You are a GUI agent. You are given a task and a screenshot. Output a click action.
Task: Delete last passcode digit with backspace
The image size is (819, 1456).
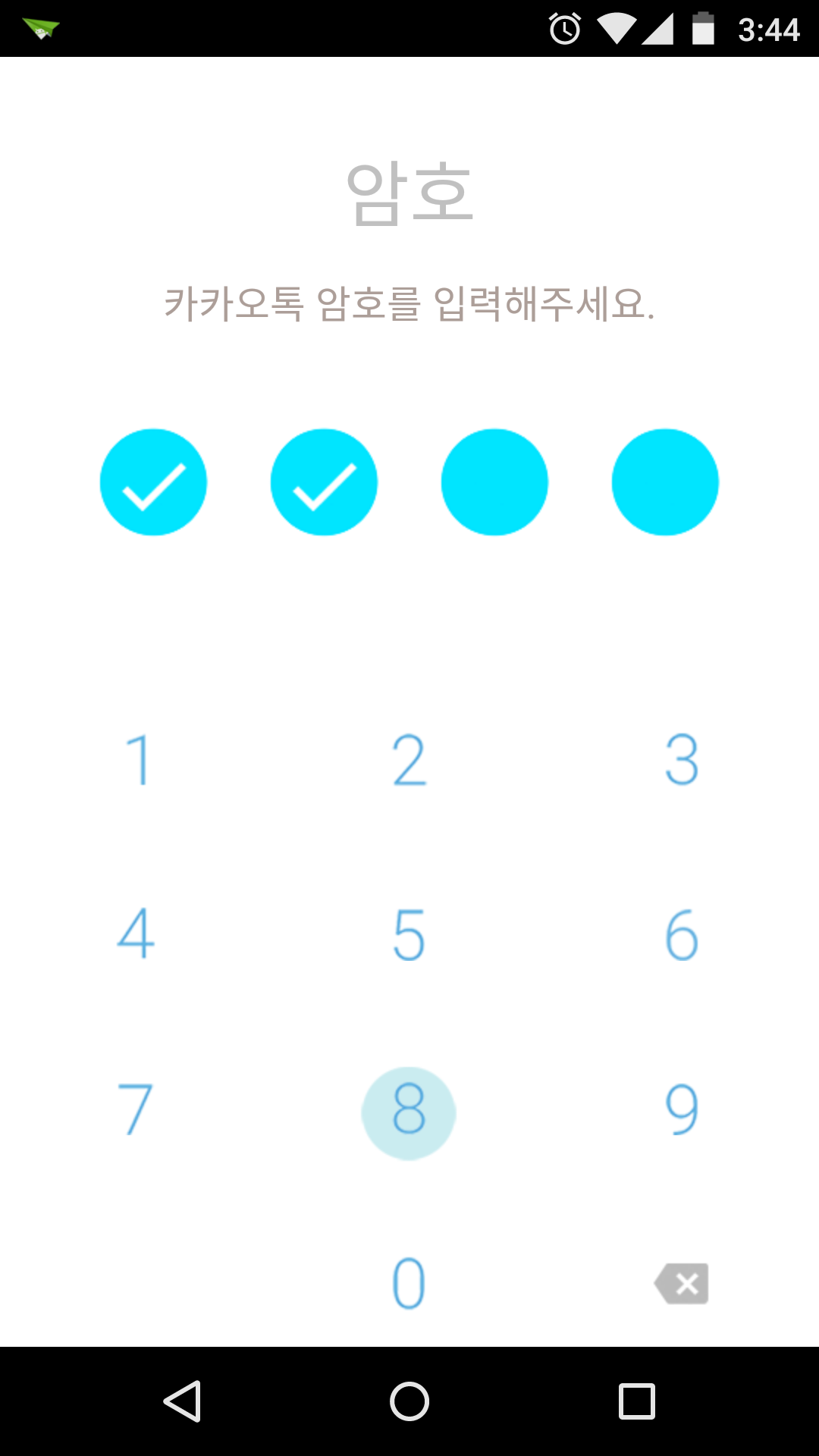click(x=682, y=1283)
